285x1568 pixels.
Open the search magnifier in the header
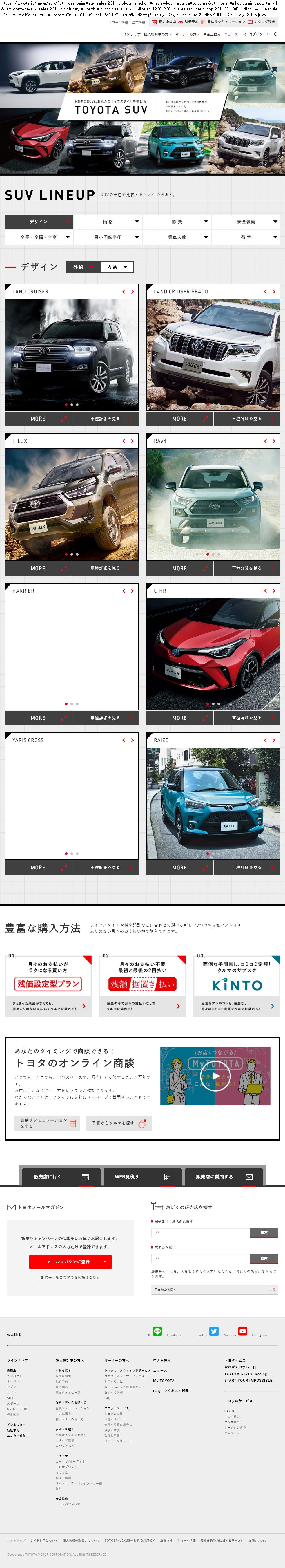pos(275,34)
